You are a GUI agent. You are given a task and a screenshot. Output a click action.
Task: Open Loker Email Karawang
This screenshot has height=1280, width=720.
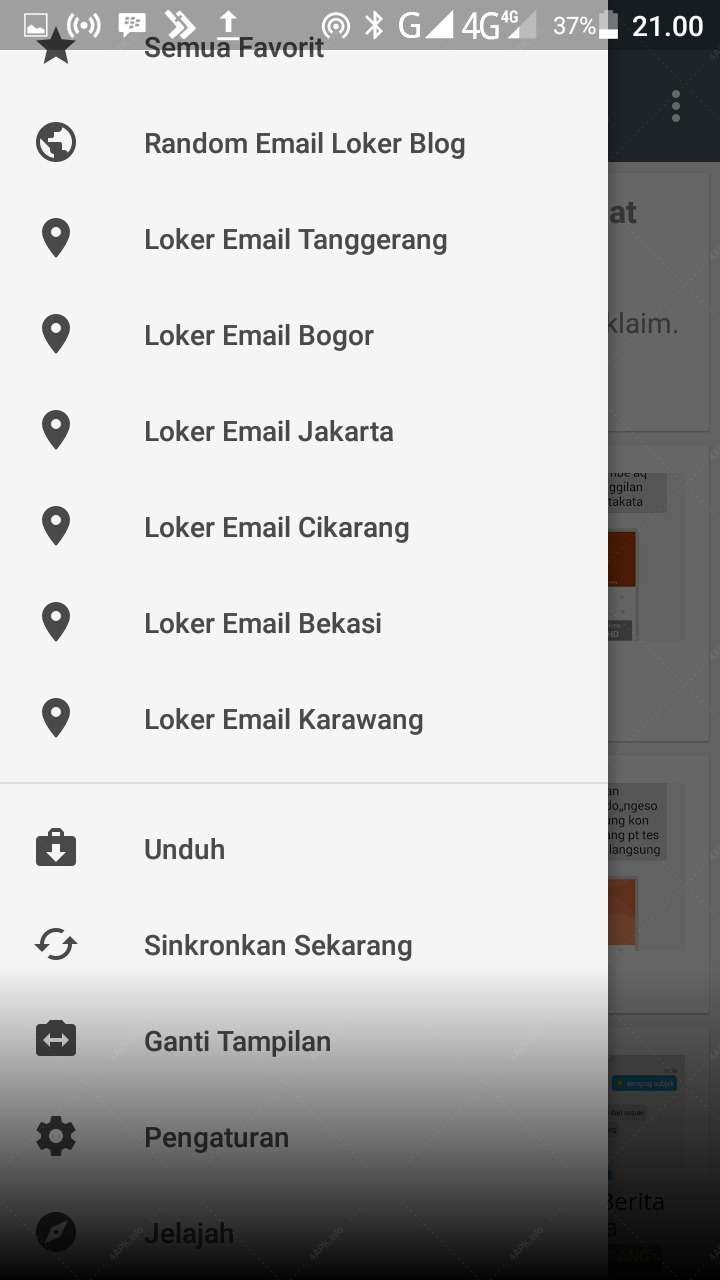304,719
